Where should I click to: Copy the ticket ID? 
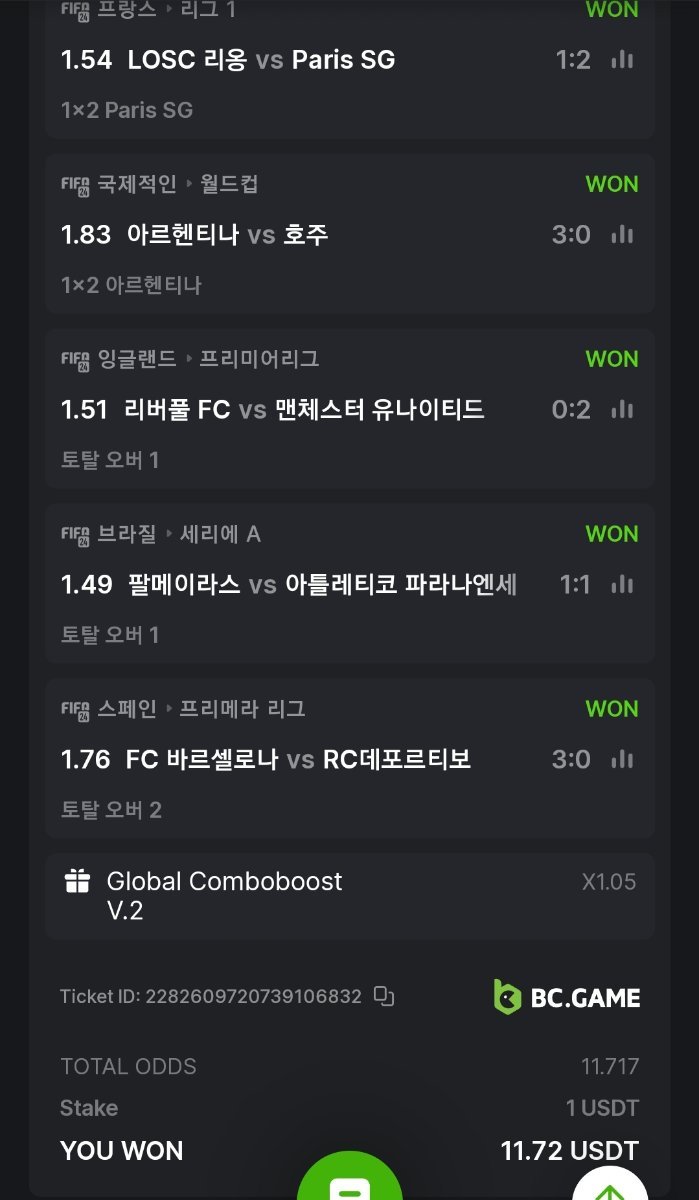click(384, 996)
